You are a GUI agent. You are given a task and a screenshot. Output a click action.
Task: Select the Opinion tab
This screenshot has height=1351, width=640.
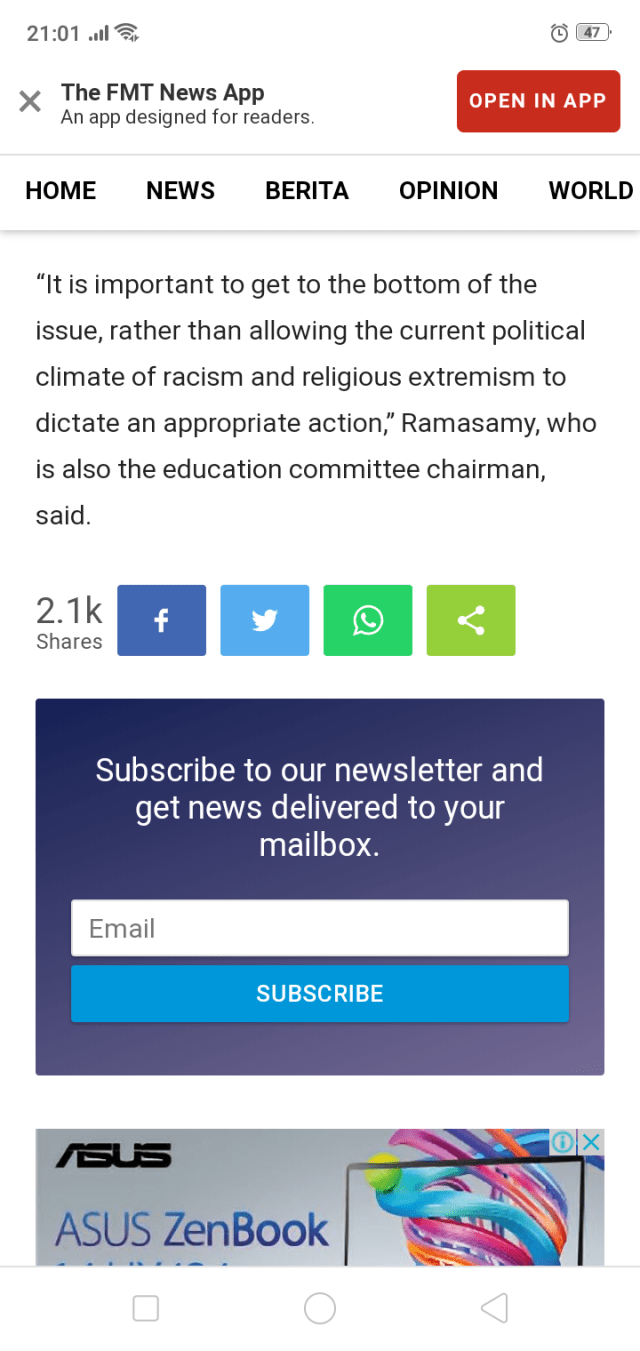[448, 191]
